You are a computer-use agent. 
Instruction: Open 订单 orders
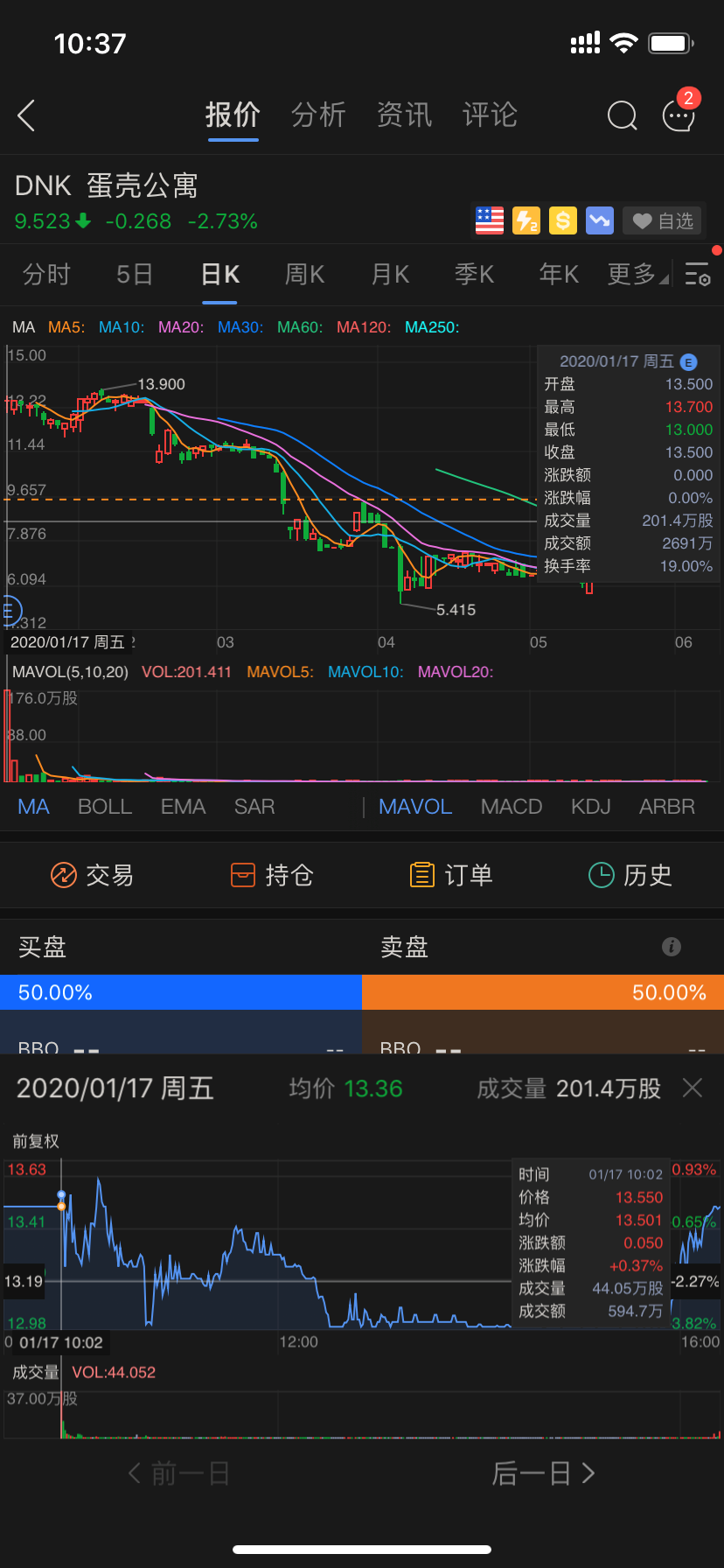pos(451,875)
